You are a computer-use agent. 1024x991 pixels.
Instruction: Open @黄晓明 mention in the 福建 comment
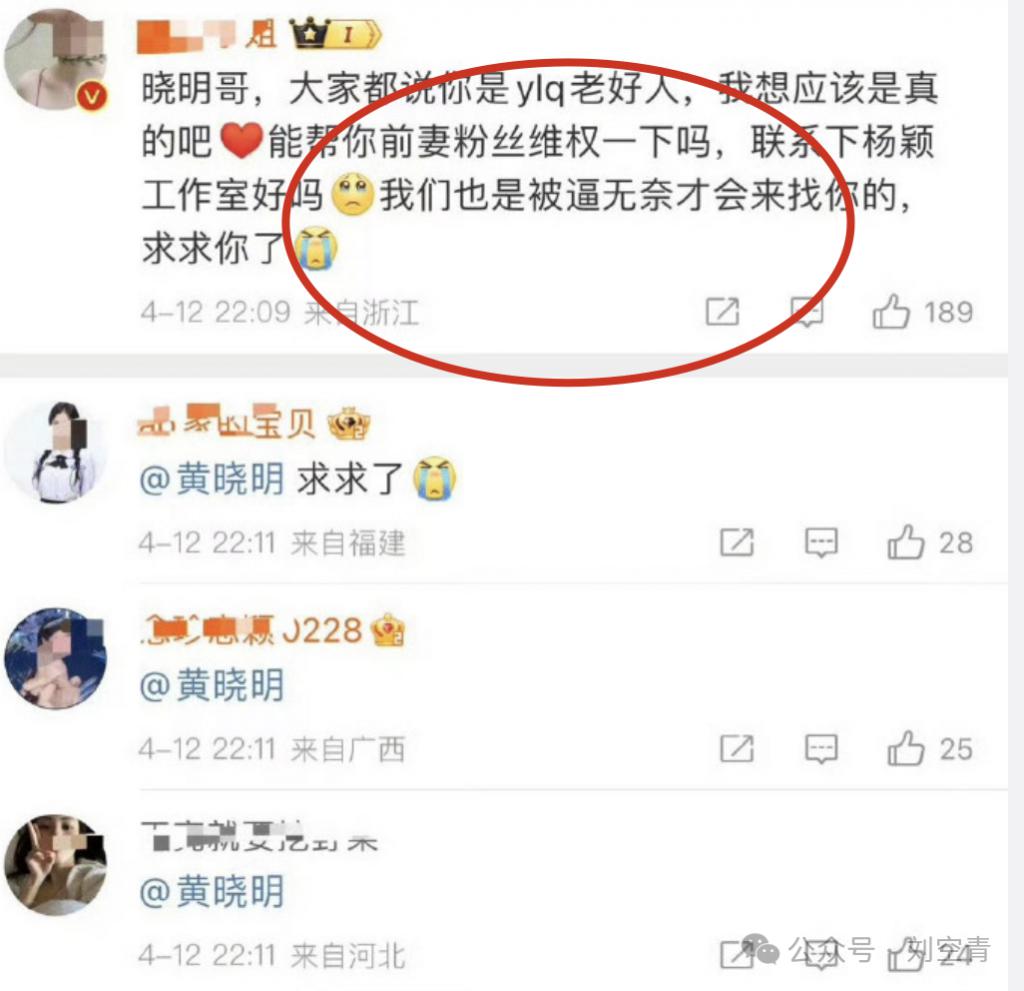212,481
